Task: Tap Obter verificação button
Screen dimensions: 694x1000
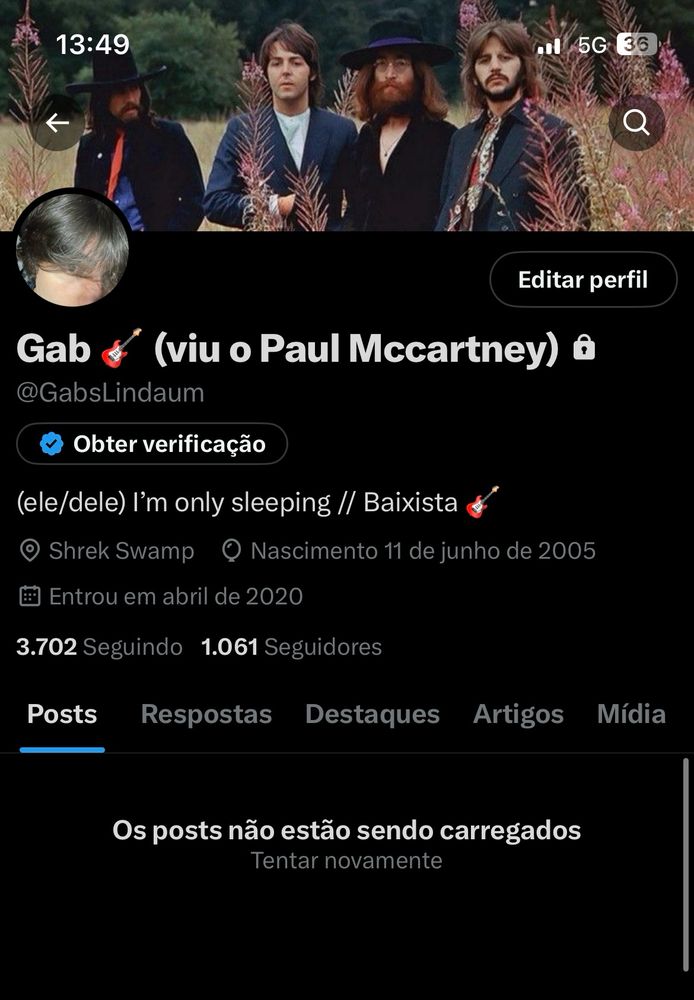Action: (152, 444)
